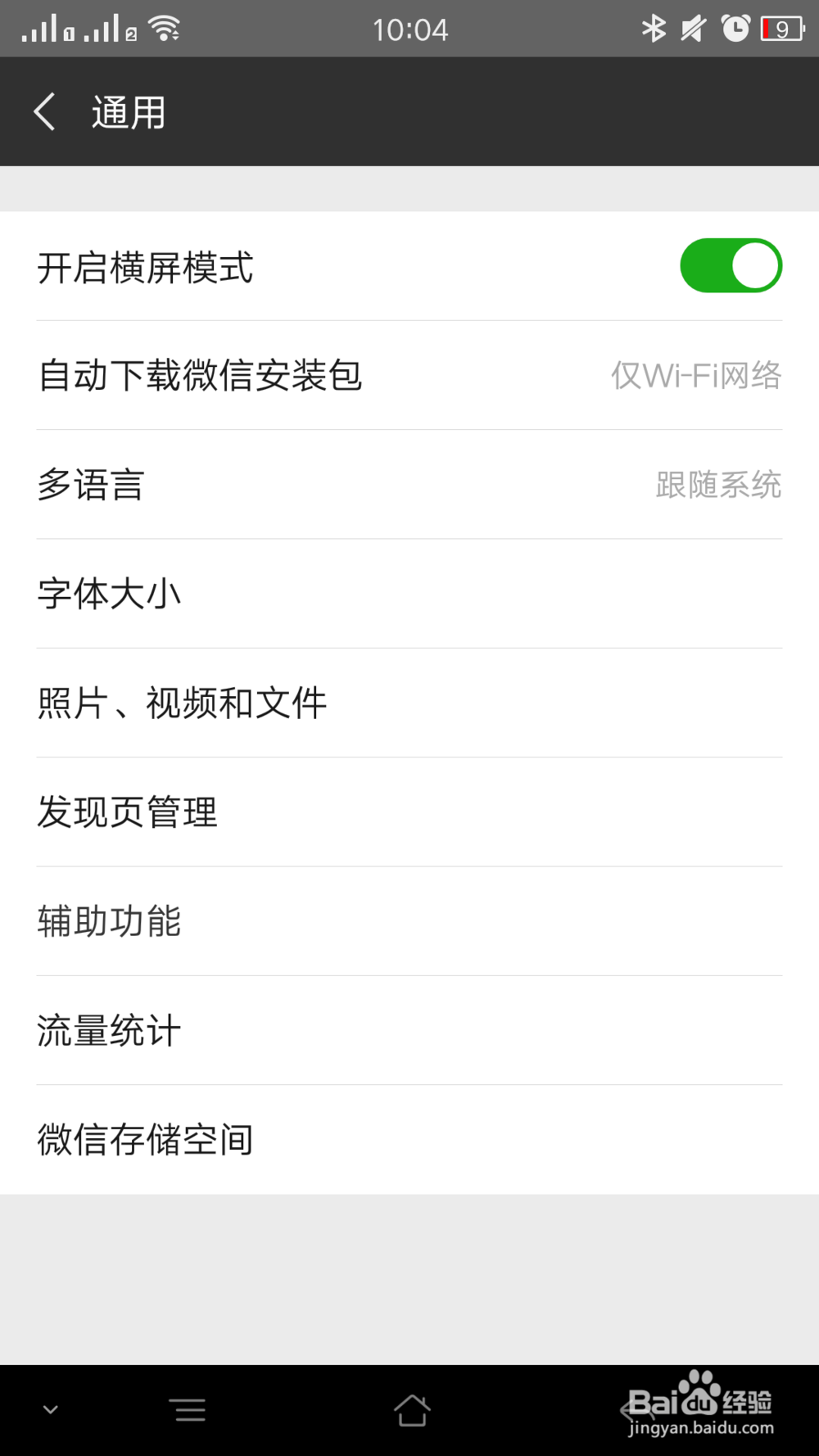
Task: Tap the home icon in the navigation bar
Action: 413,1410
